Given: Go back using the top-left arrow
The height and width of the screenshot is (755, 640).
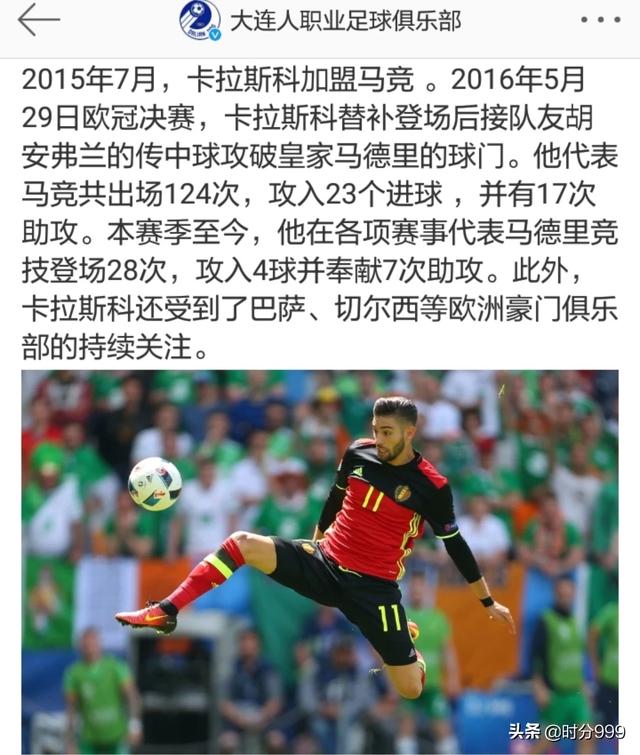Looking at the screenshot, I should [x=38, y=20].
